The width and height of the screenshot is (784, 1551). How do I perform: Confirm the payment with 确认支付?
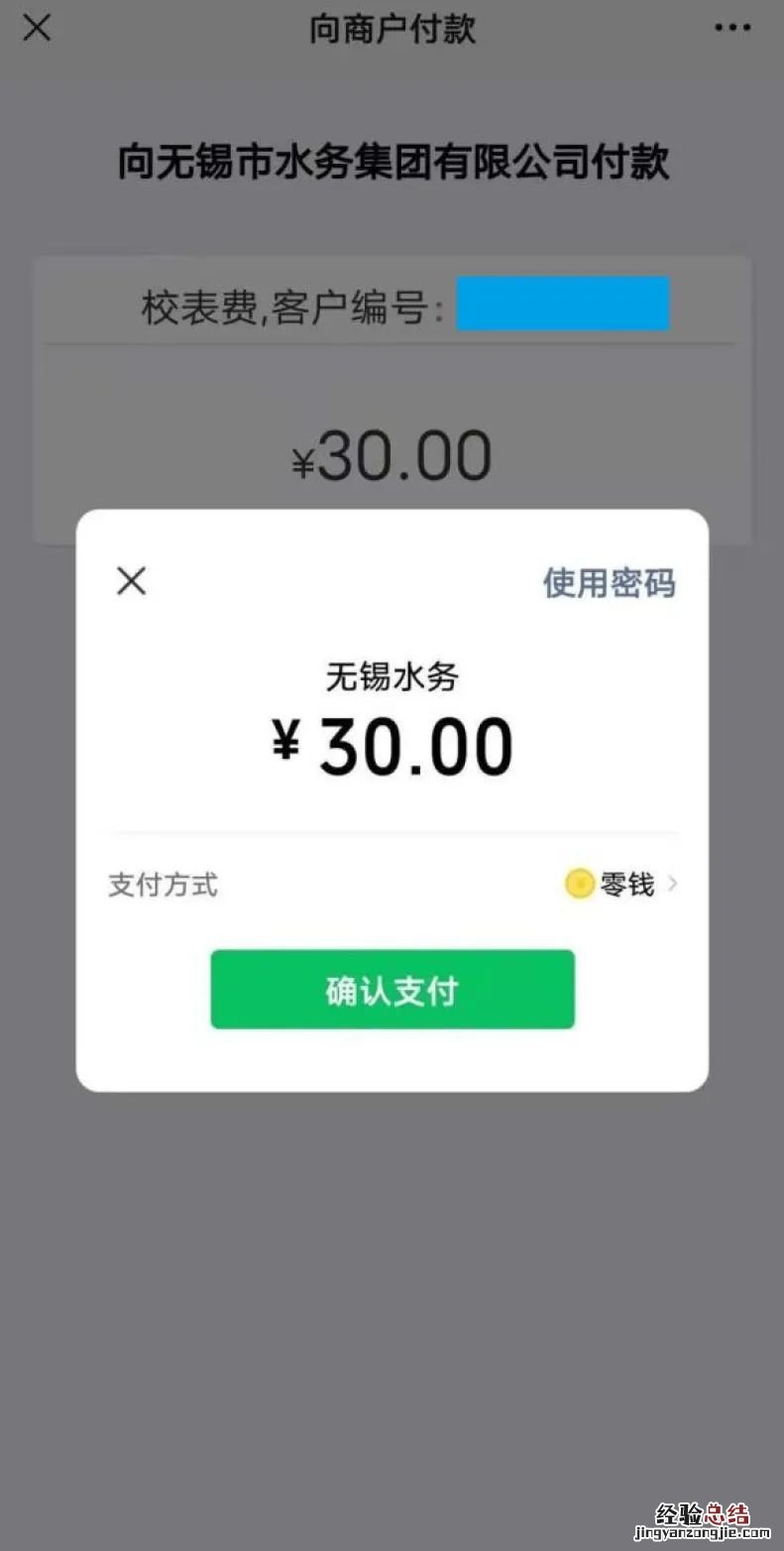392,989
